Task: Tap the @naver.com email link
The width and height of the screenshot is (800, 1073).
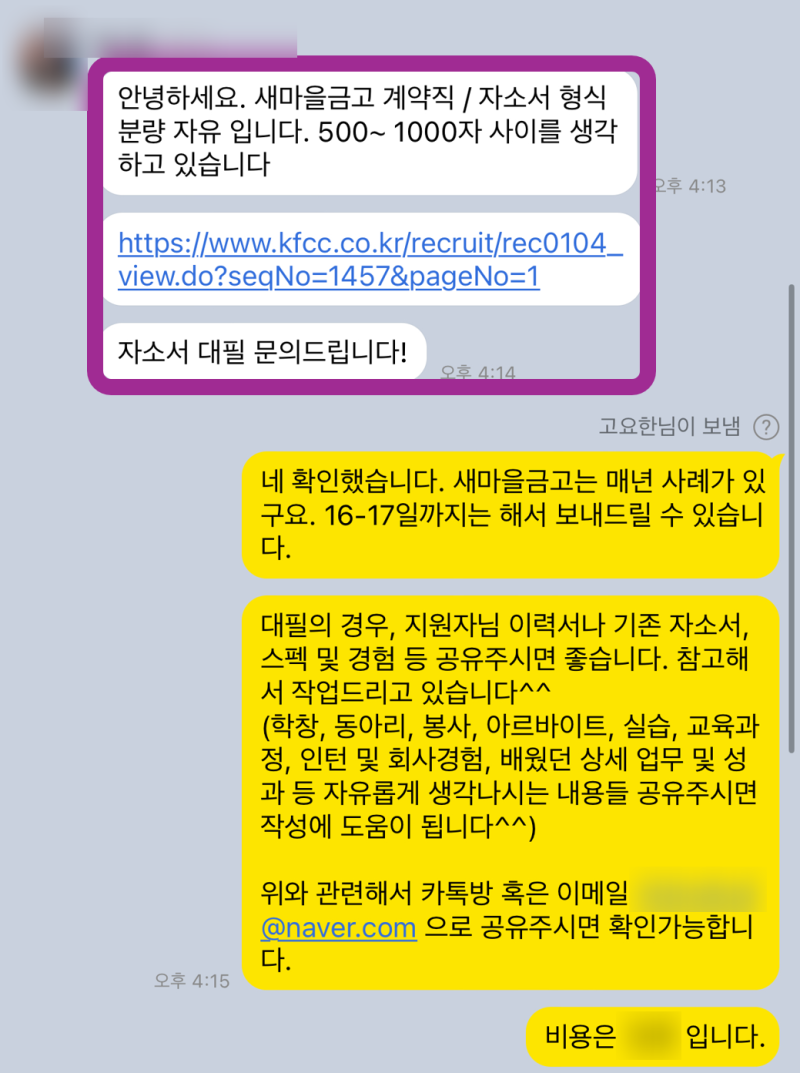Action: (339, 926)
